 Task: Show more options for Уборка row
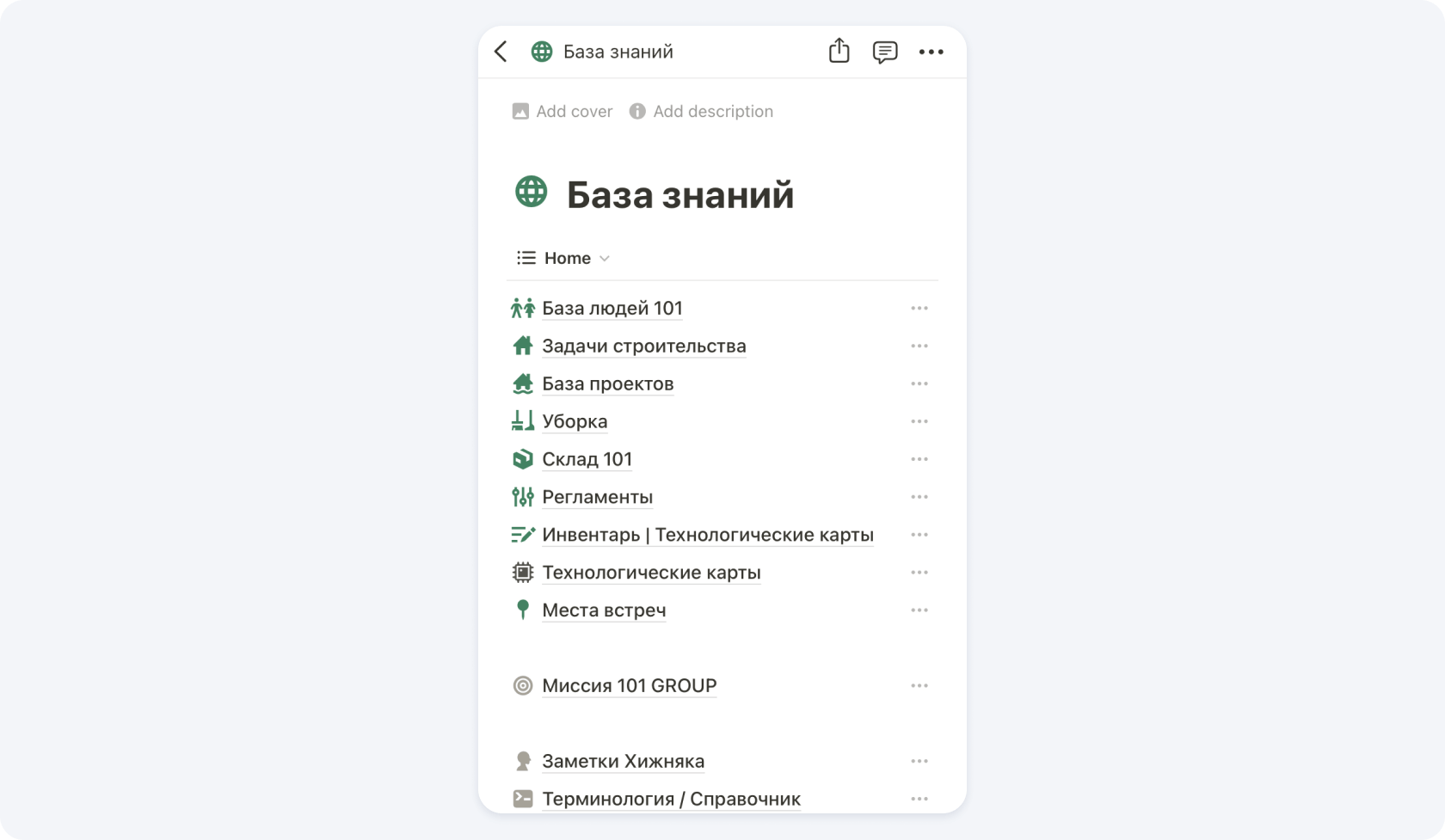[919, 421]
